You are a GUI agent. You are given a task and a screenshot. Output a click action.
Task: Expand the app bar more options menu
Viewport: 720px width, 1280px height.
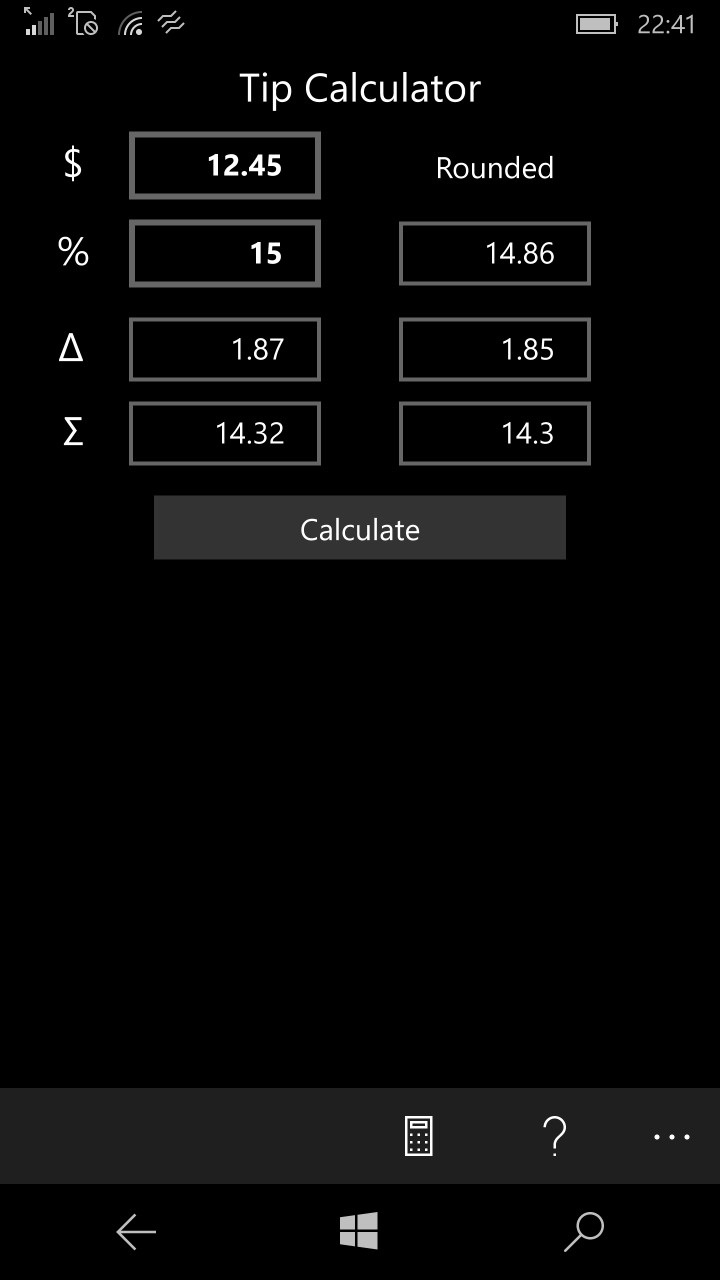(x=671, y=1136)
